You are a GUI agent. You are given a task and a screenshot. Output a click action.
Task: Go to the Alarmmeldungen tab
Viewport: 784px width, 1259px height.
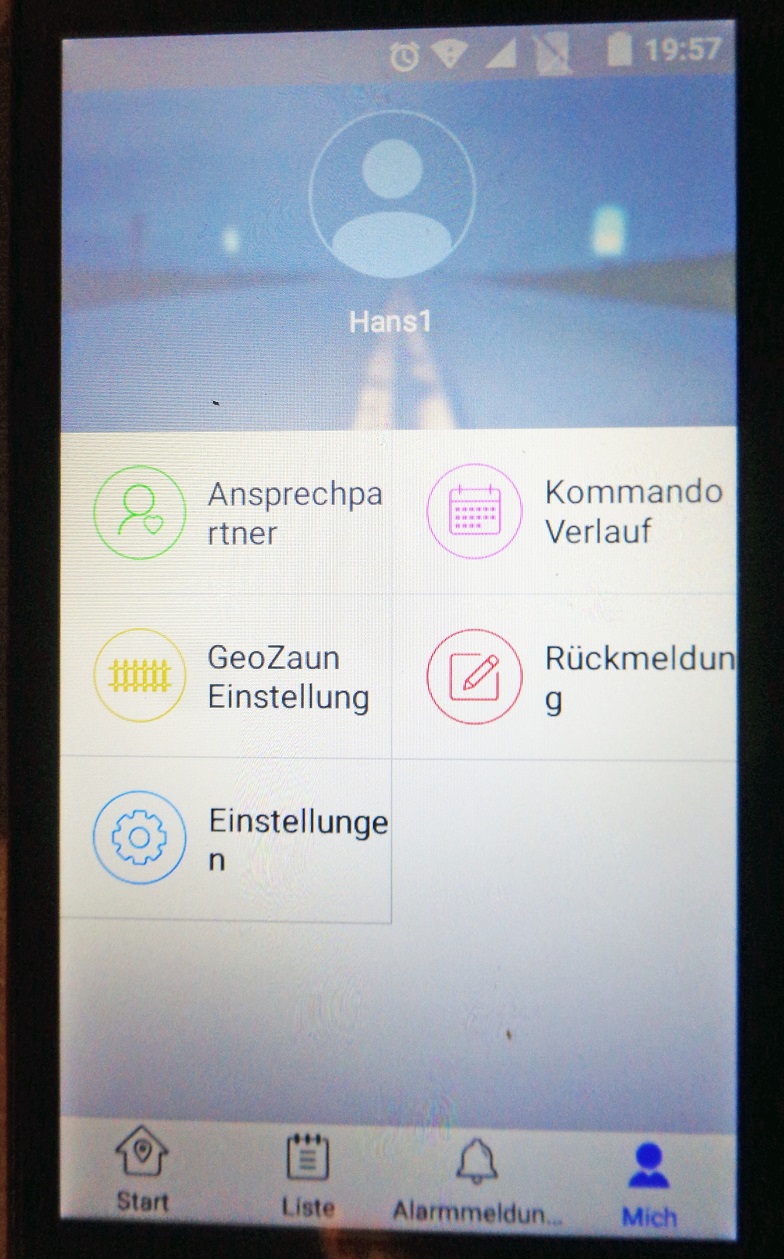click(477, 1178)
